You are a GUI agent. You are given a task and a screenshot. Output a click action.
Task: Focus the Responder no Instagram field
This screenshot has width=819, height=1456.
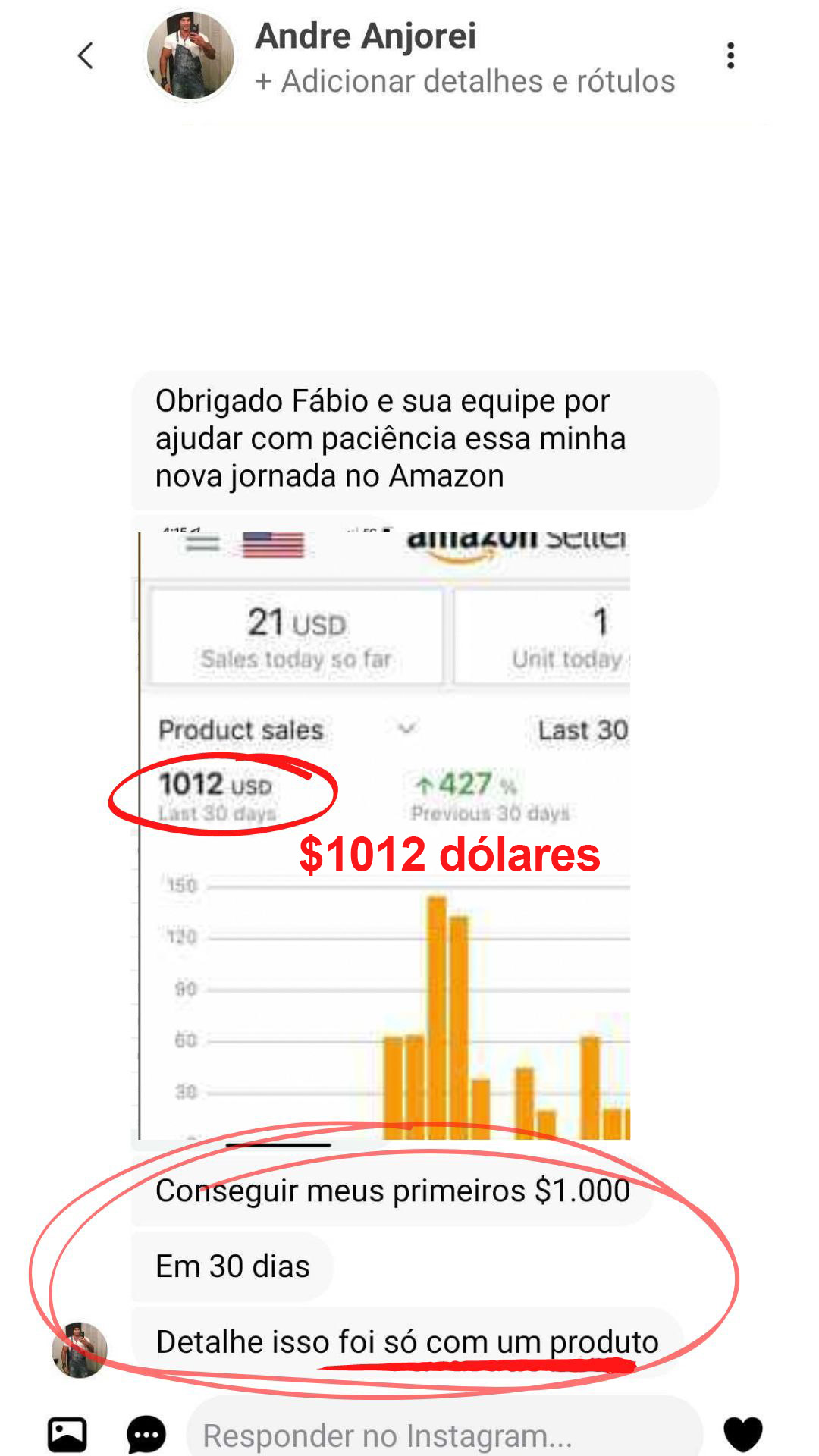coord(444,1434)
